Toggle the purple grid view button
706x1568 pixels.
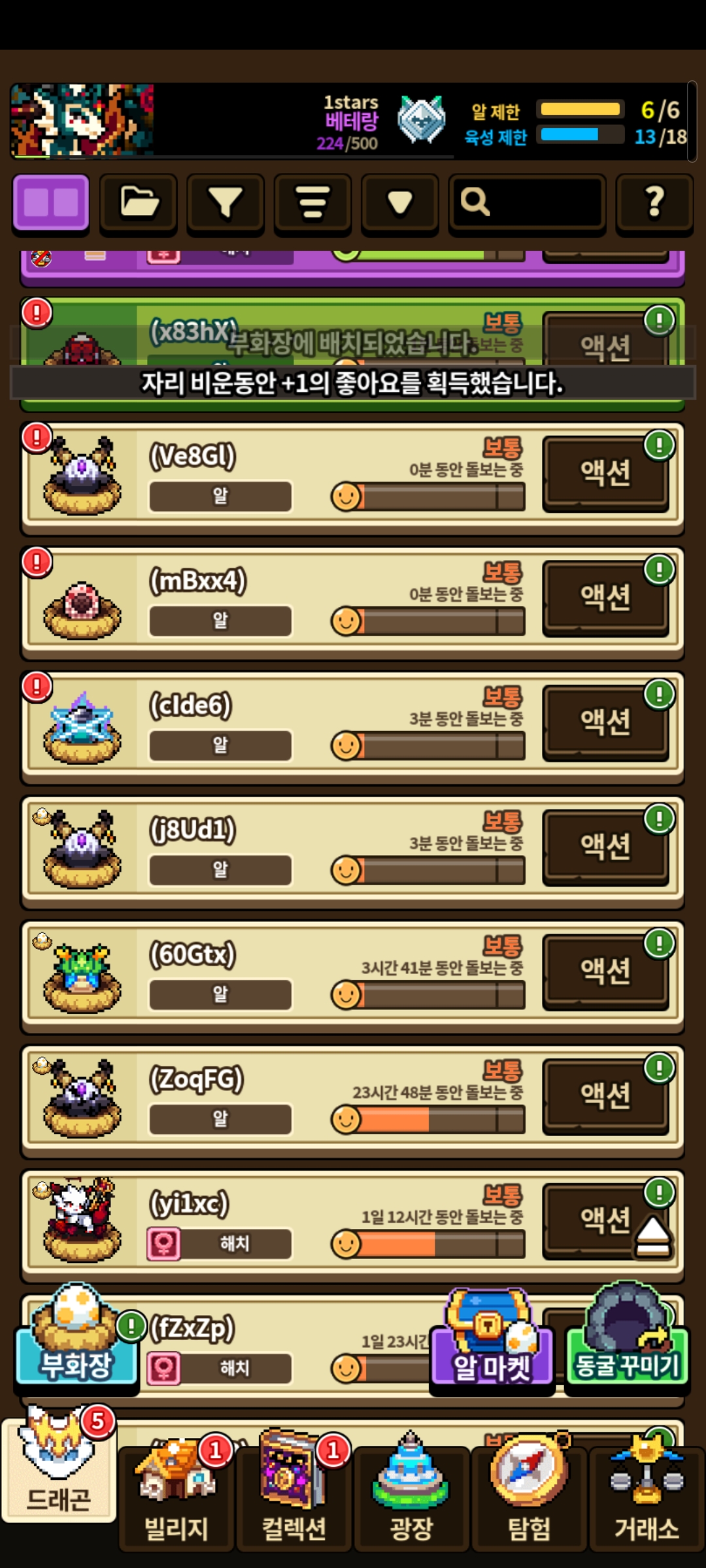(51, 203)
